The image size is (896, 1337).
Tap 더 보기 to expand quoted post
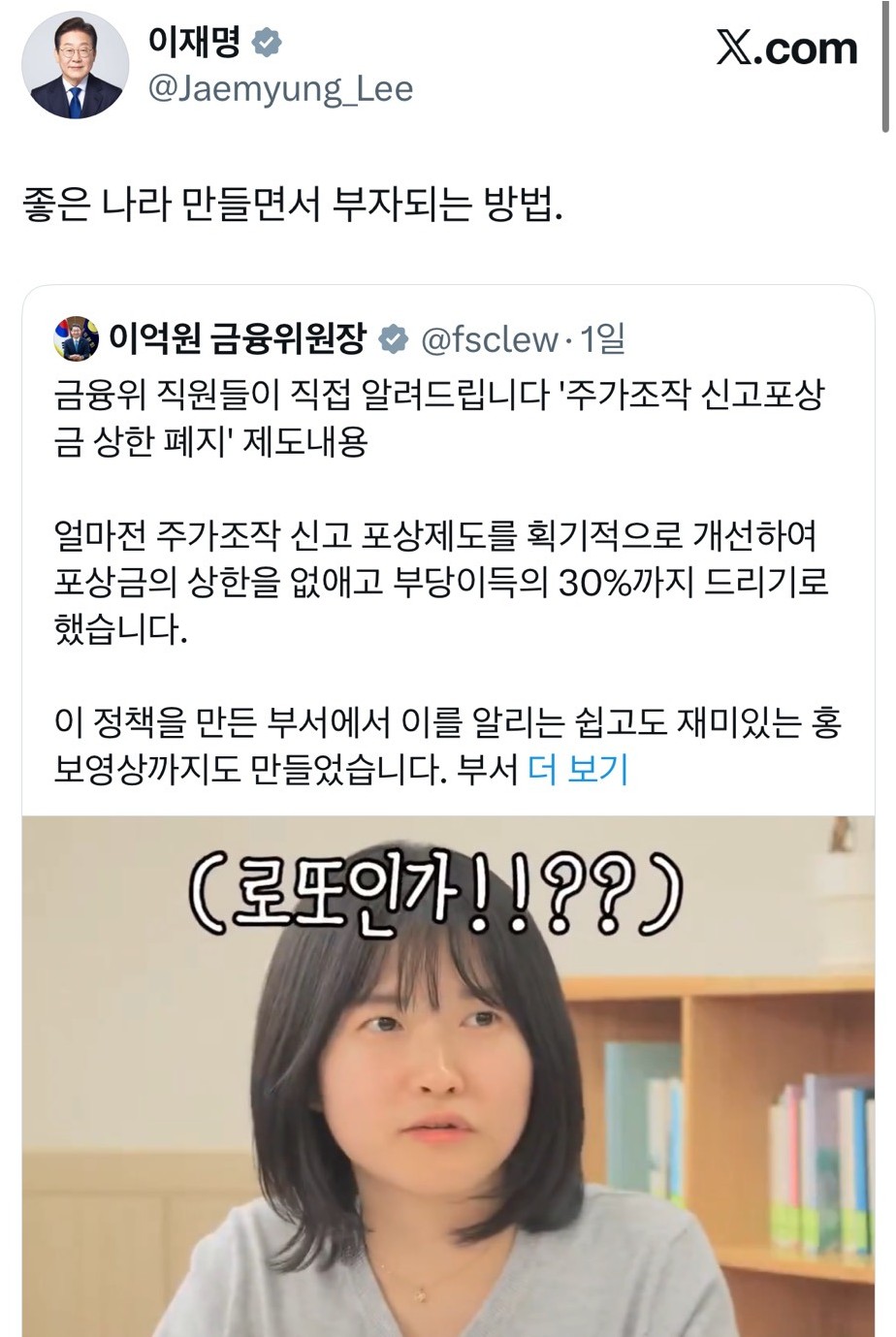578,770
